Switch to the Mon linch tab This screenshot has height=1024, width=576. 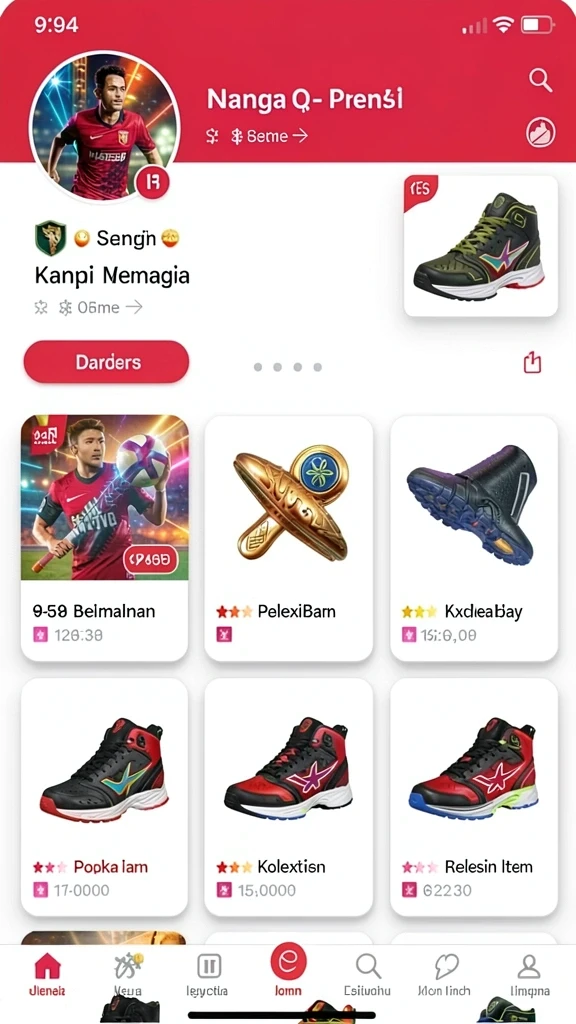coord(445,974)
